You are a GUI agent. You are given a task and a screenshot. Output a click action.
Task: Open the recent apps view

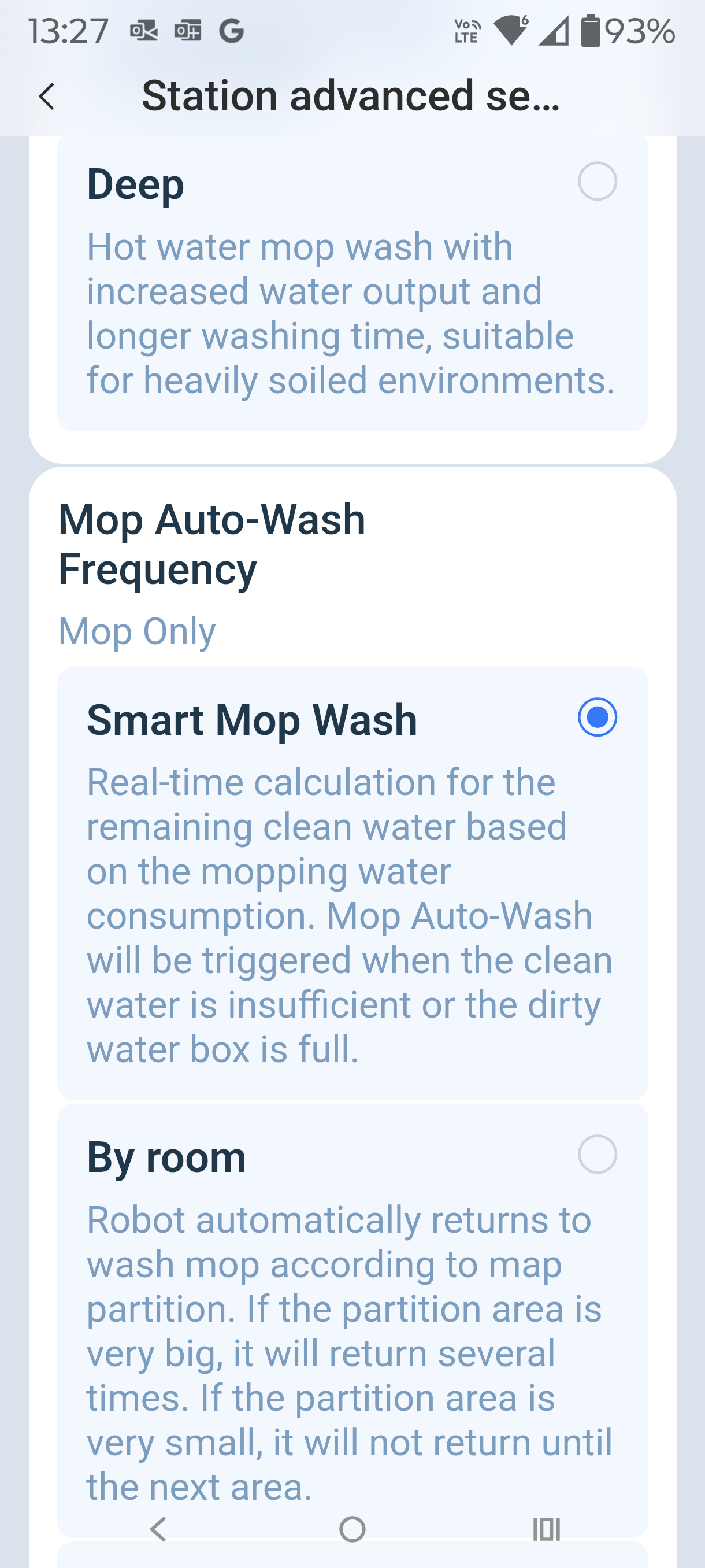pyautogui.click(x=546, y=1529)
